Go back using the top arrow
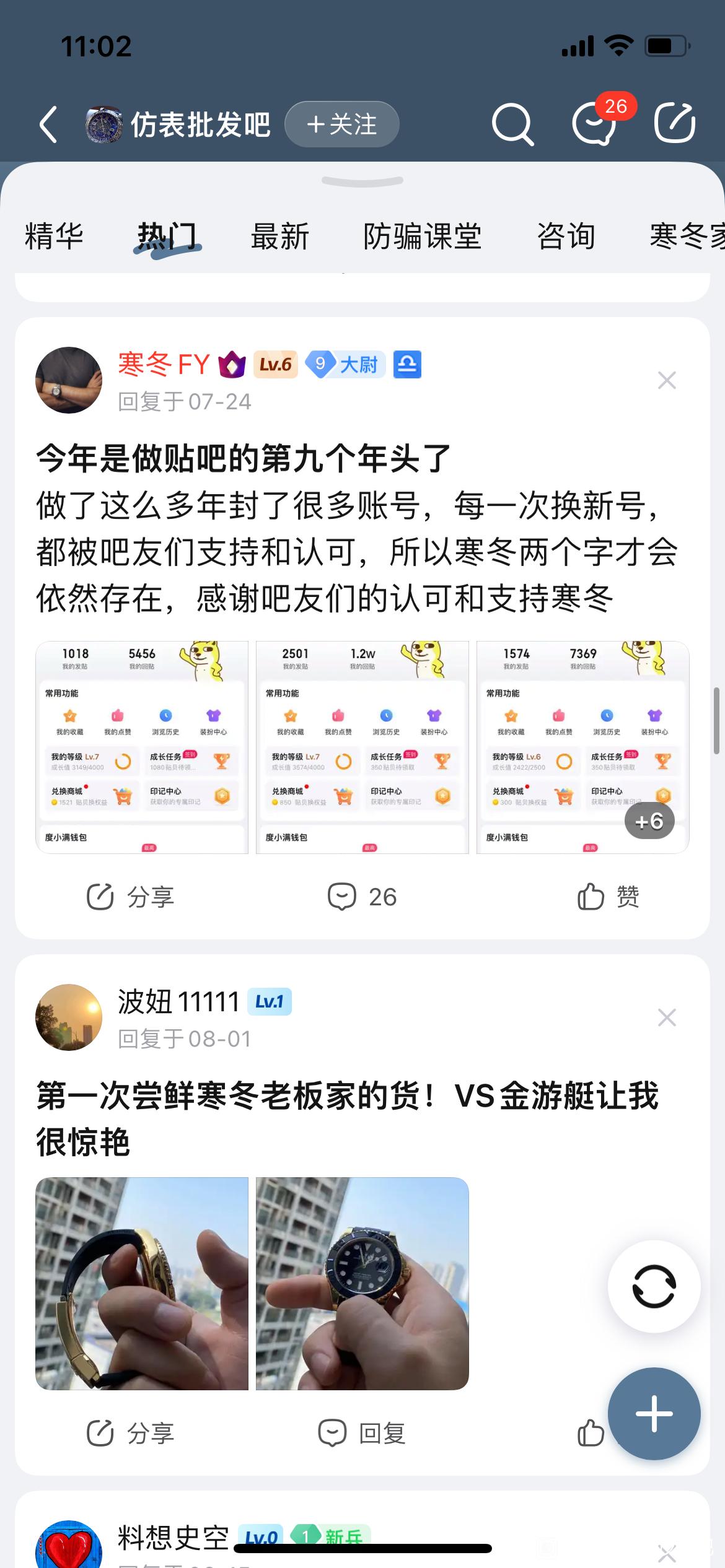Screen dimensions: 725x1568 [48, 124]
